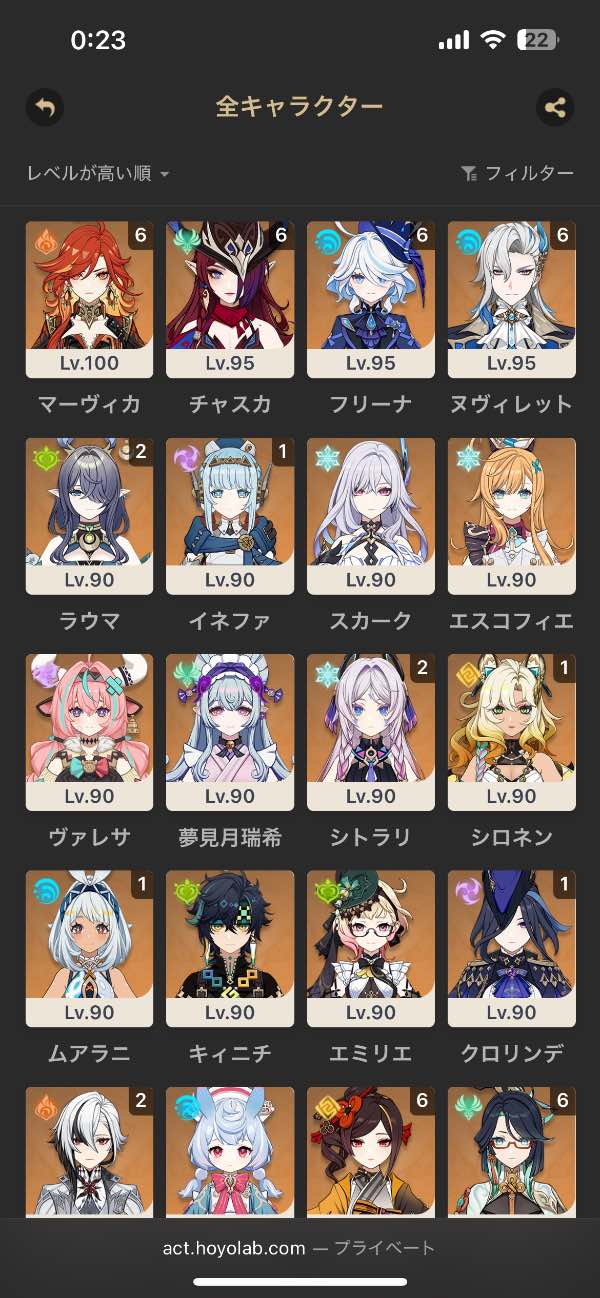
Task: Open マーヴィカ character card
Action: coord(89,299)
